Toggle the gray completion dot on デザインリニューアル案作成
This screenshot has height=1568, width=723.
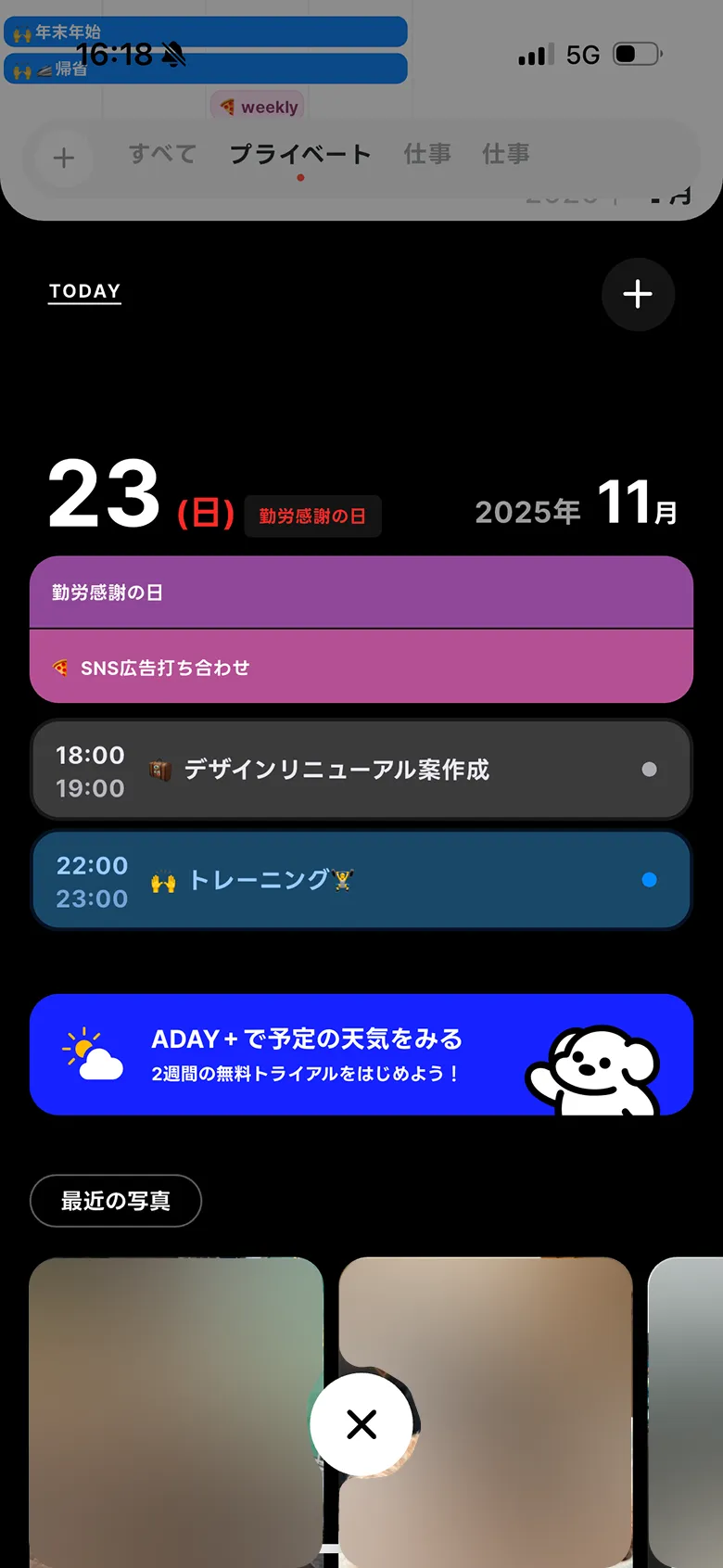[649, 771]
